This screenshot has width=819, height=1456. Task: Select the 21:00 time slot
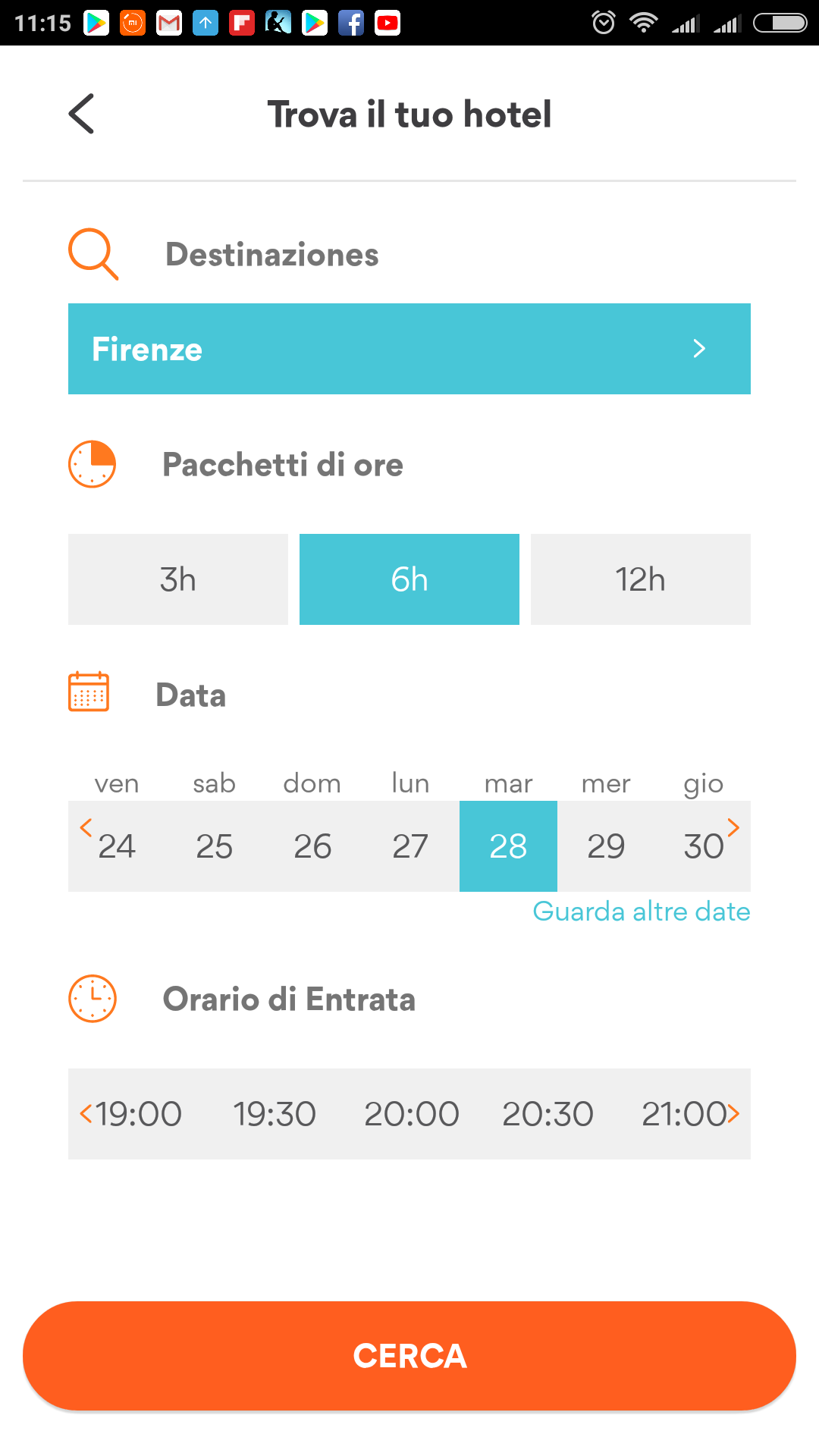click(x=684, y=1114)
